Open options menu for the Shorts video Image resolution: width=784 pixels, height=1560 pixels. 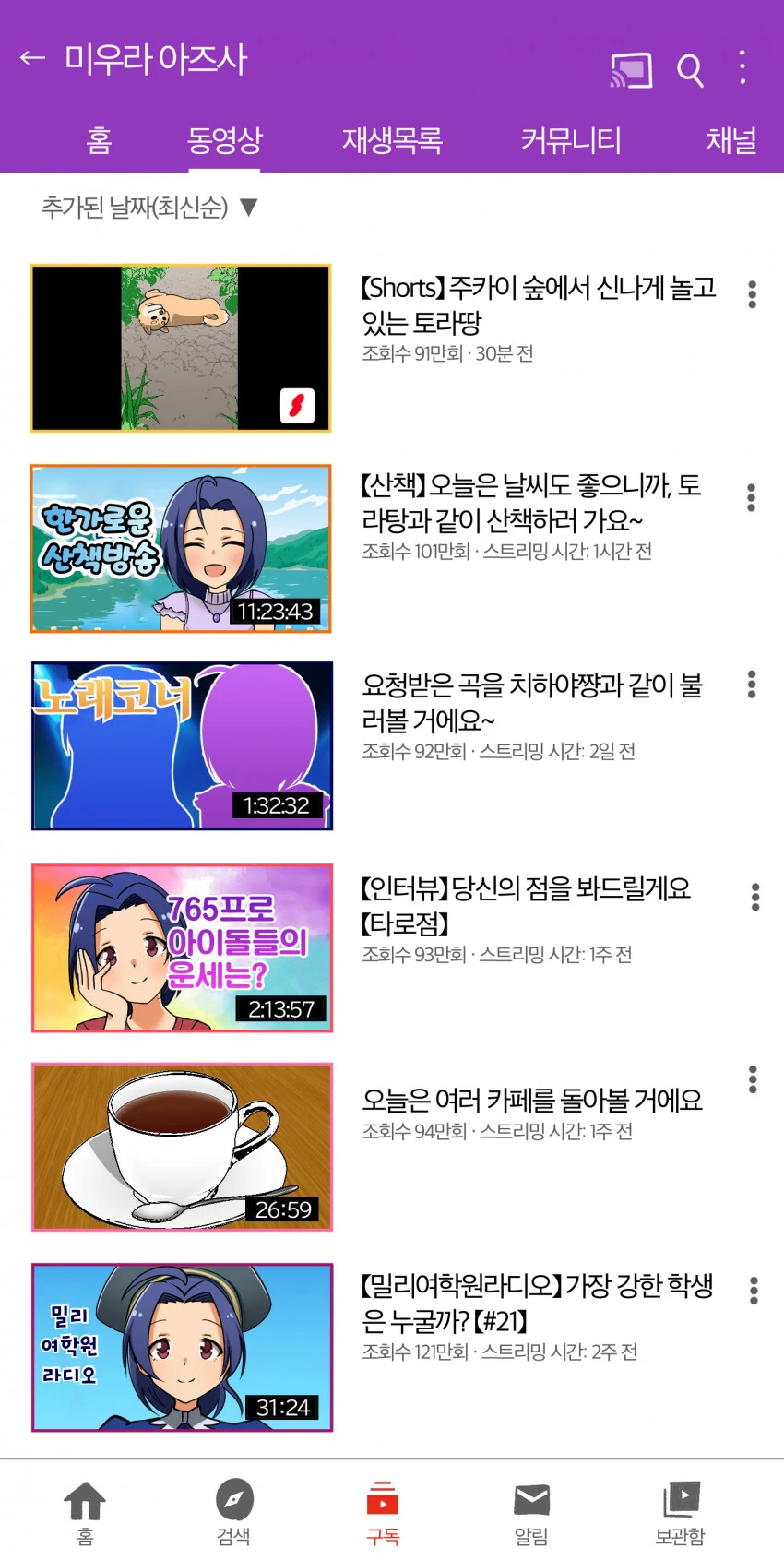(x=753, y=294)
